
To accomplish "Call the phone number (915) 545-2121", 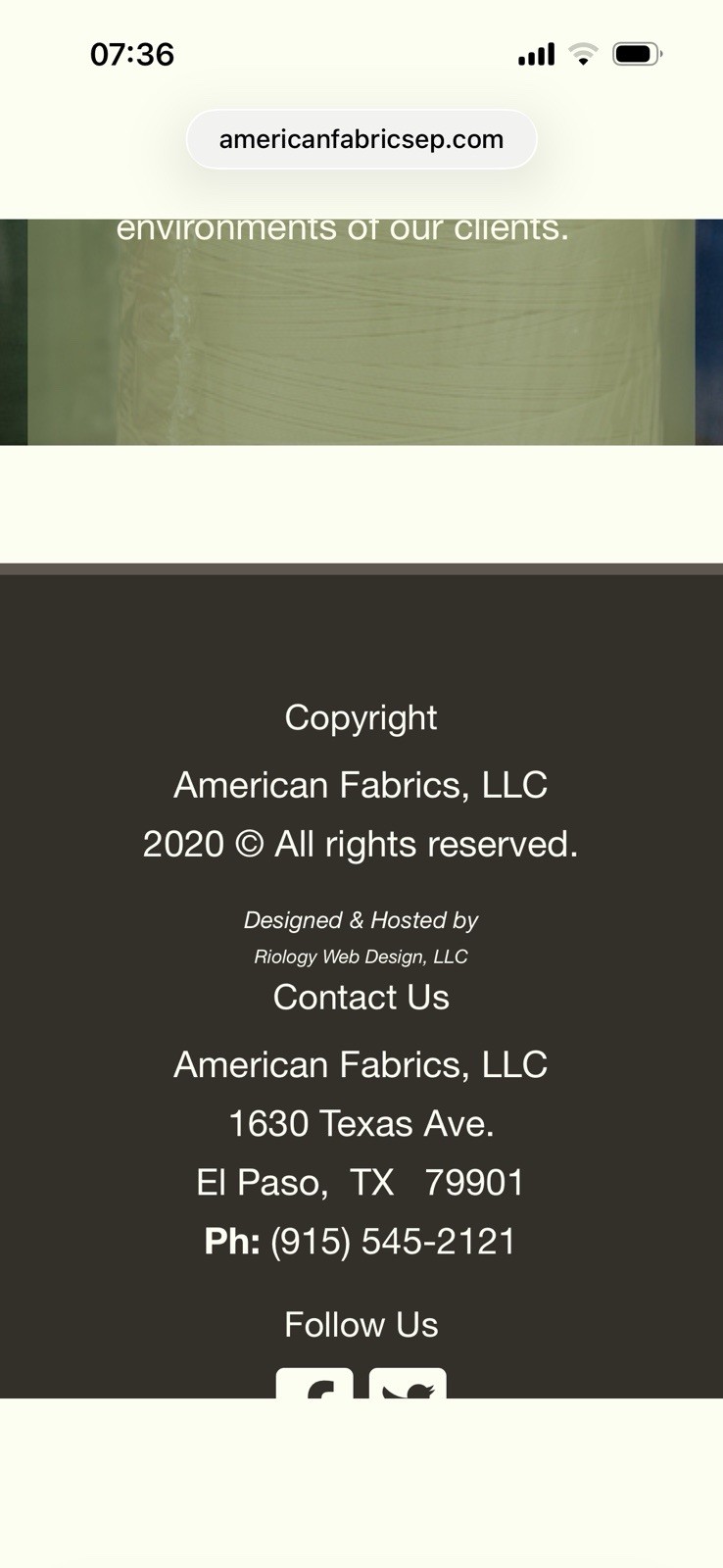I will click(393, 1241).
